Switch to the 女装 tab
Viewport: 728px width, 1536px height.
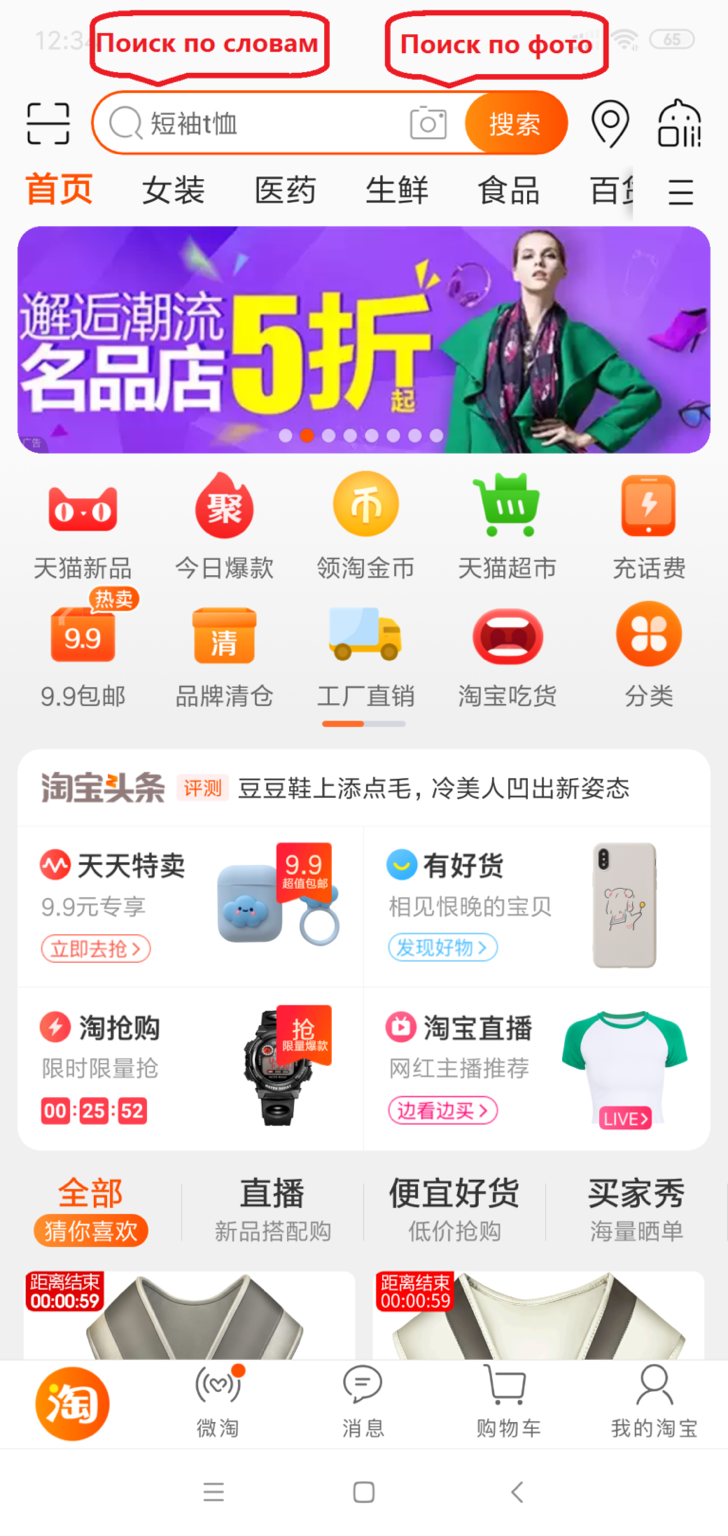[173, 190]
